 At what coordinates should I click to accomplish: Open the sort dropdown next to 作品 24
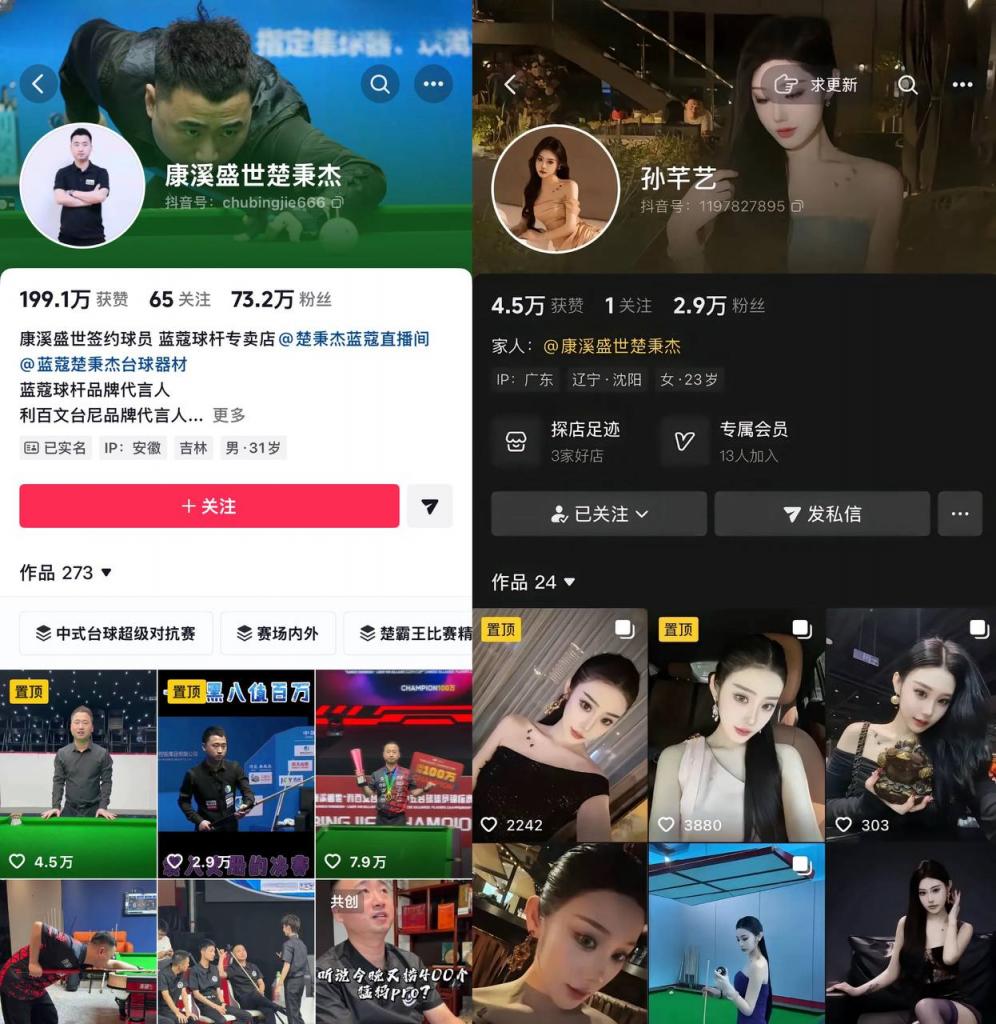pyautogui.click(x=570, y=582)
